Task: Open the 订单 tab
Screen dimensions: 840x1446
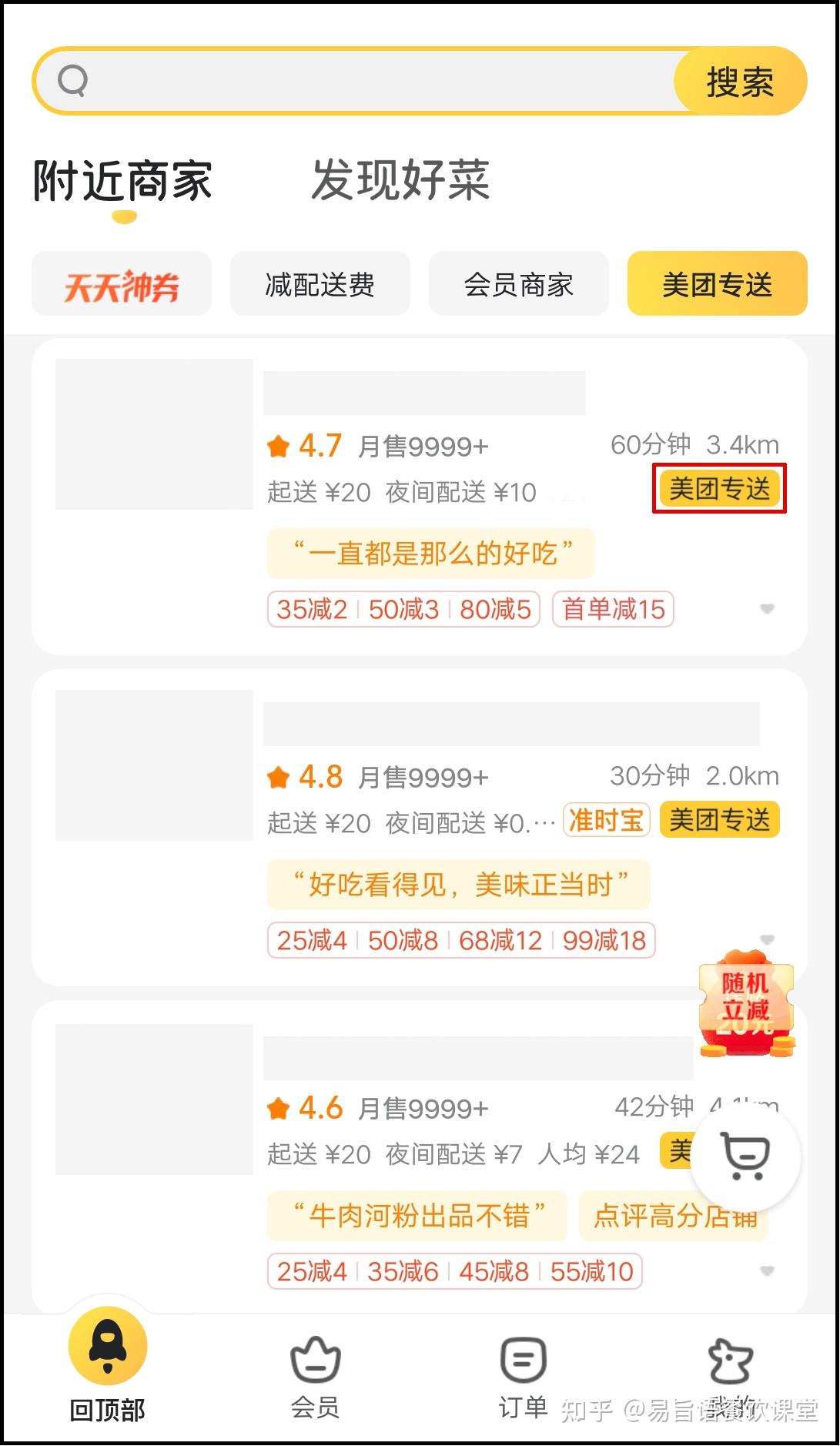Action: click(523, 1377)
